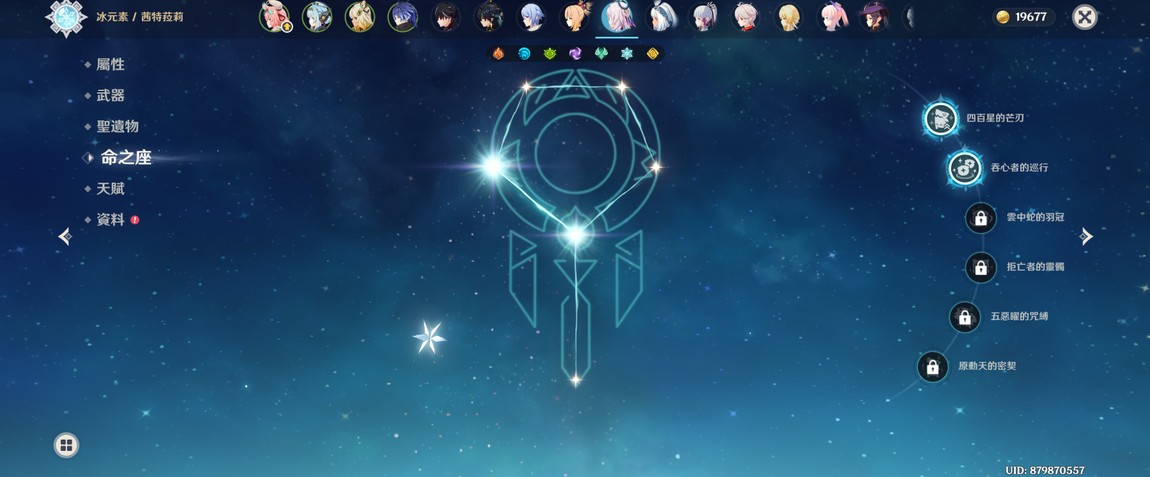1150x477 pixels.
Task: Filter characters by Pyro element
Action: coord(497,54)
